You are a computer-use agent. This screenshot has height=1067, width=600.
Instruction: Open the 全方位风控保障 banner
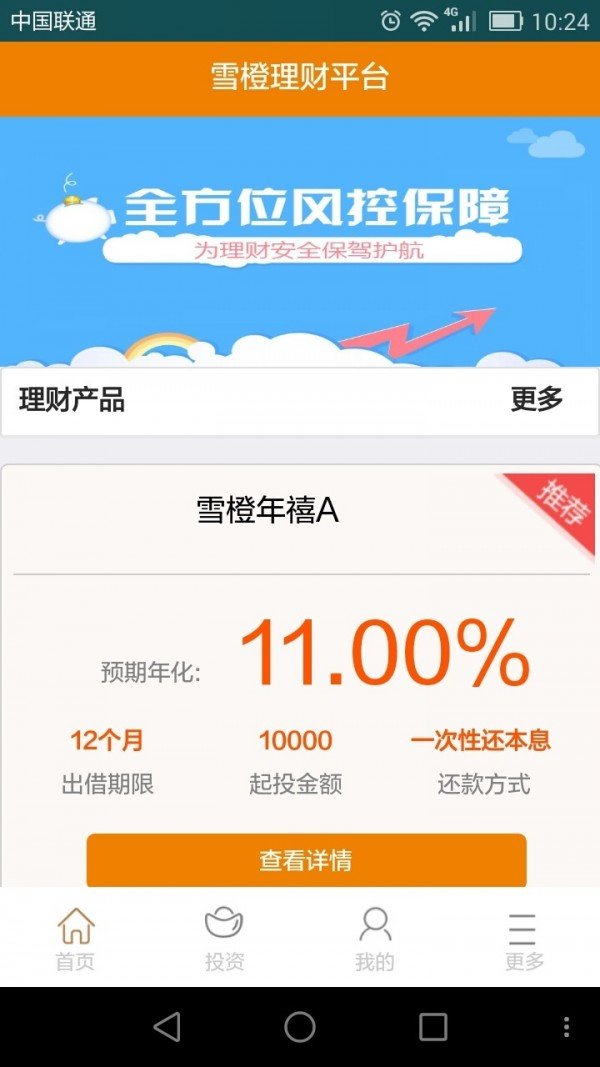pyautogui.click(x=300, y=242)
